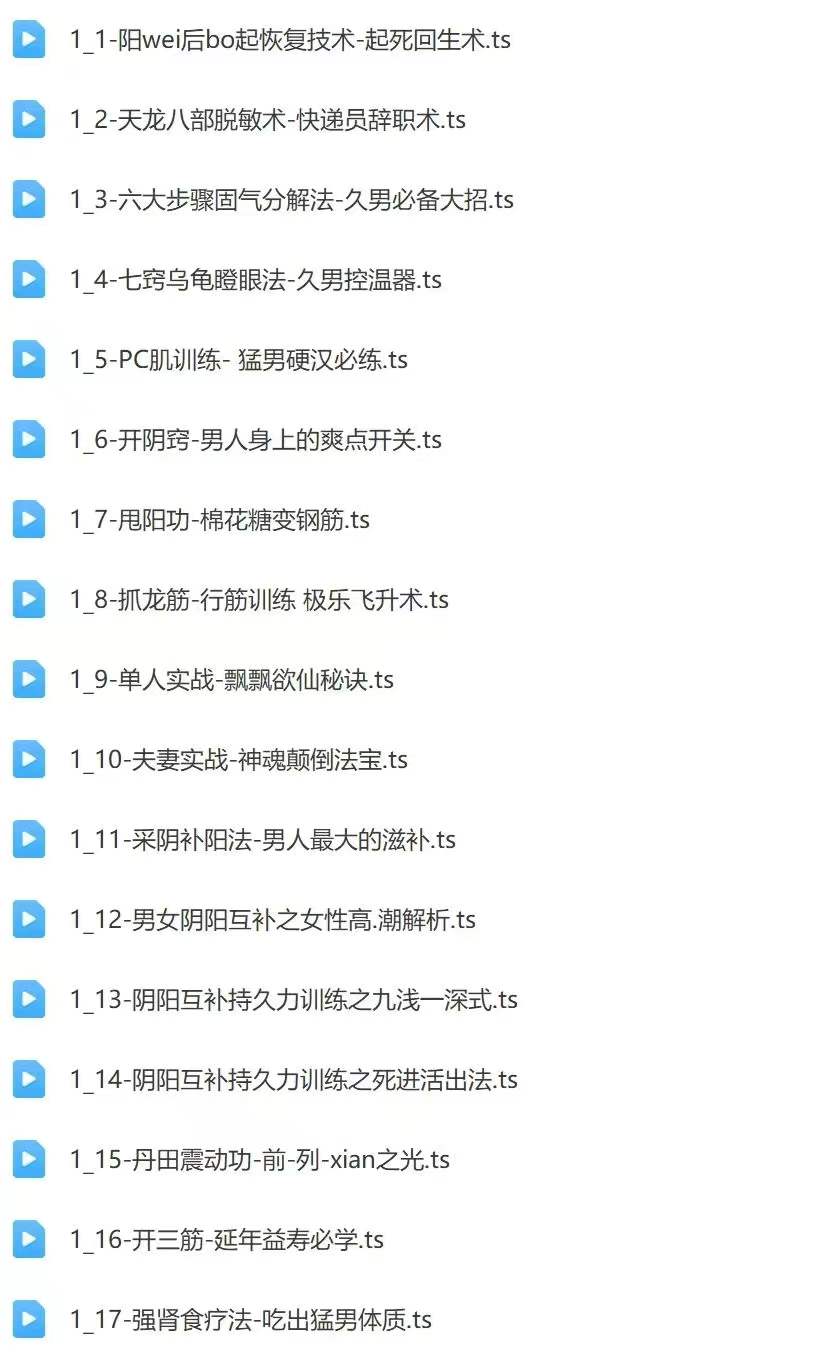Open the 1_2 天龙八部脱敏术 video
The image size is (834, 1372).
click(x=267, y=120)
